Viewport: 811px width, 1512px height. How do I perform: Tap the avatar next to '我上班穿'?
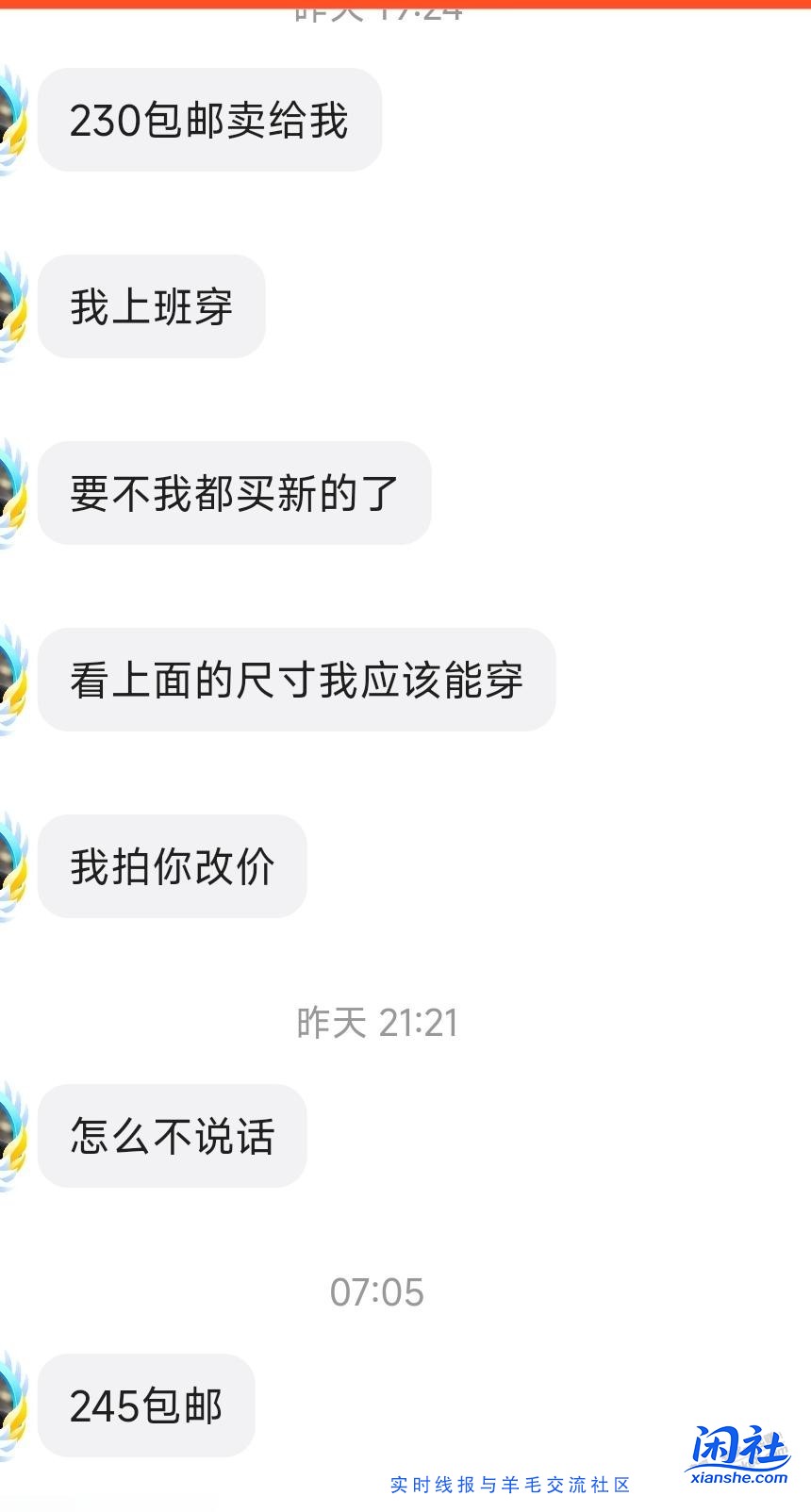11,306
